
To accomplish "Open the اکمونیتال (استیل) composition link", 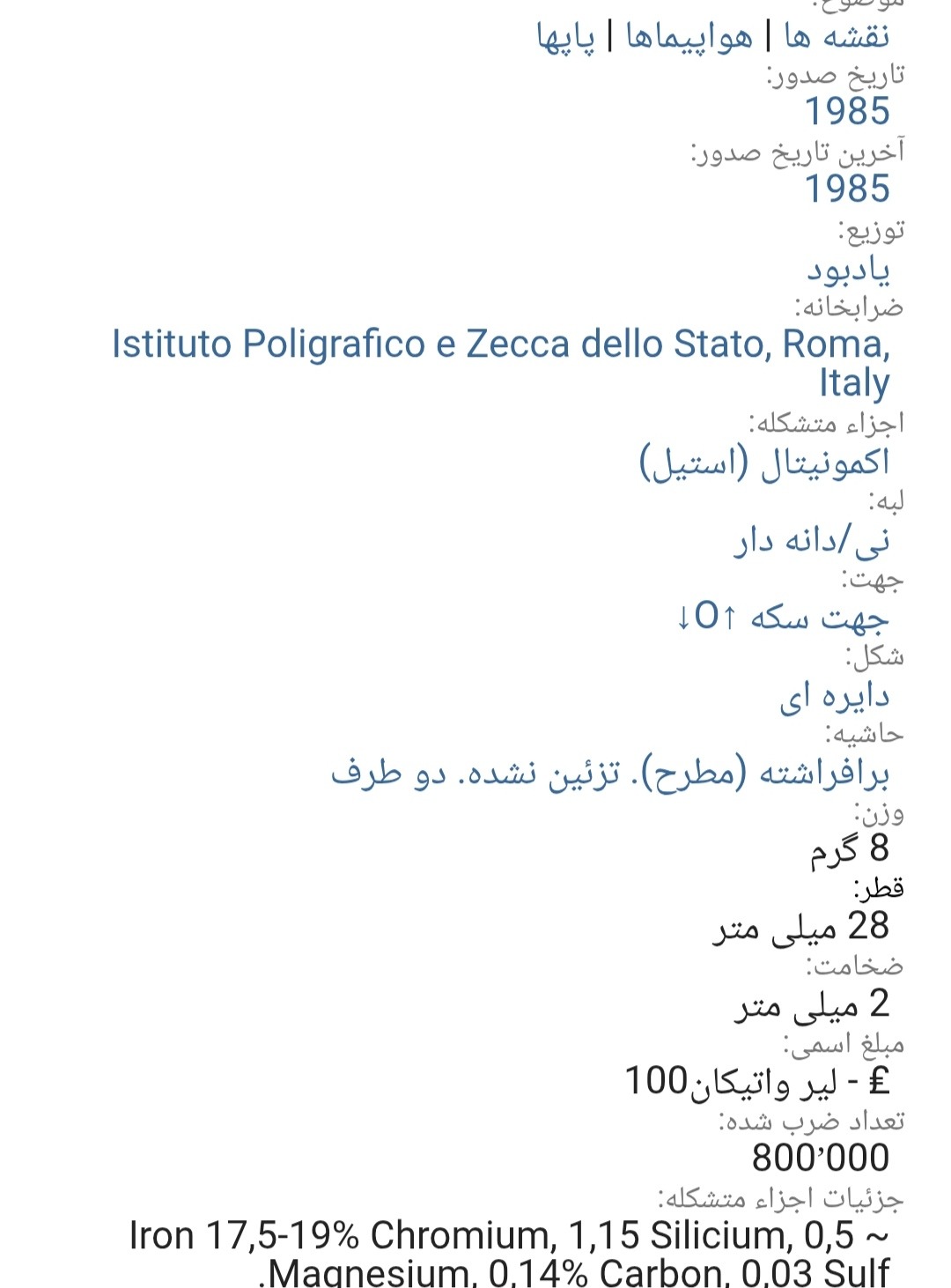I will click(764, 463).
